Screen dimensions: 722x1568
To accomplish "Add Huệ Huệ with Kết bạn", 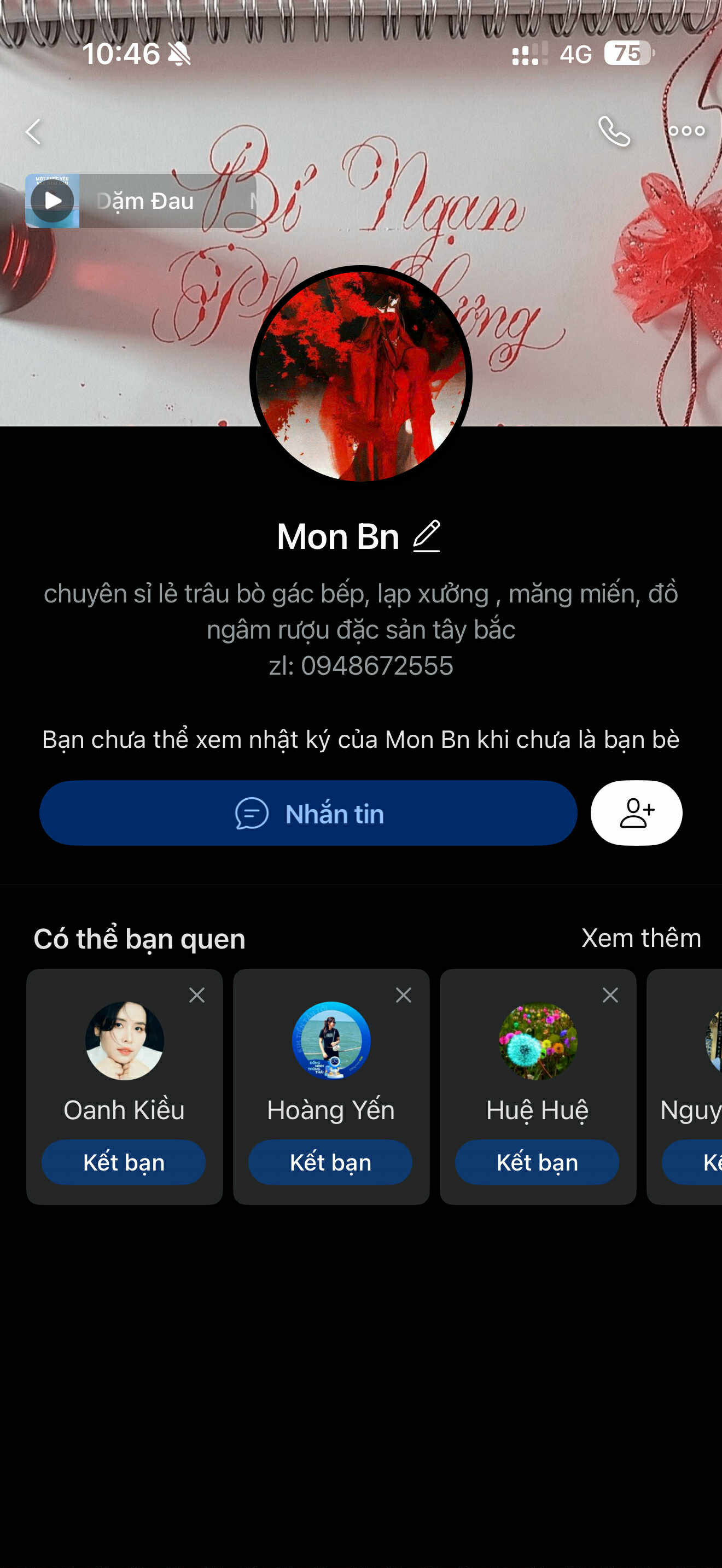I will tap(537, 1163).
